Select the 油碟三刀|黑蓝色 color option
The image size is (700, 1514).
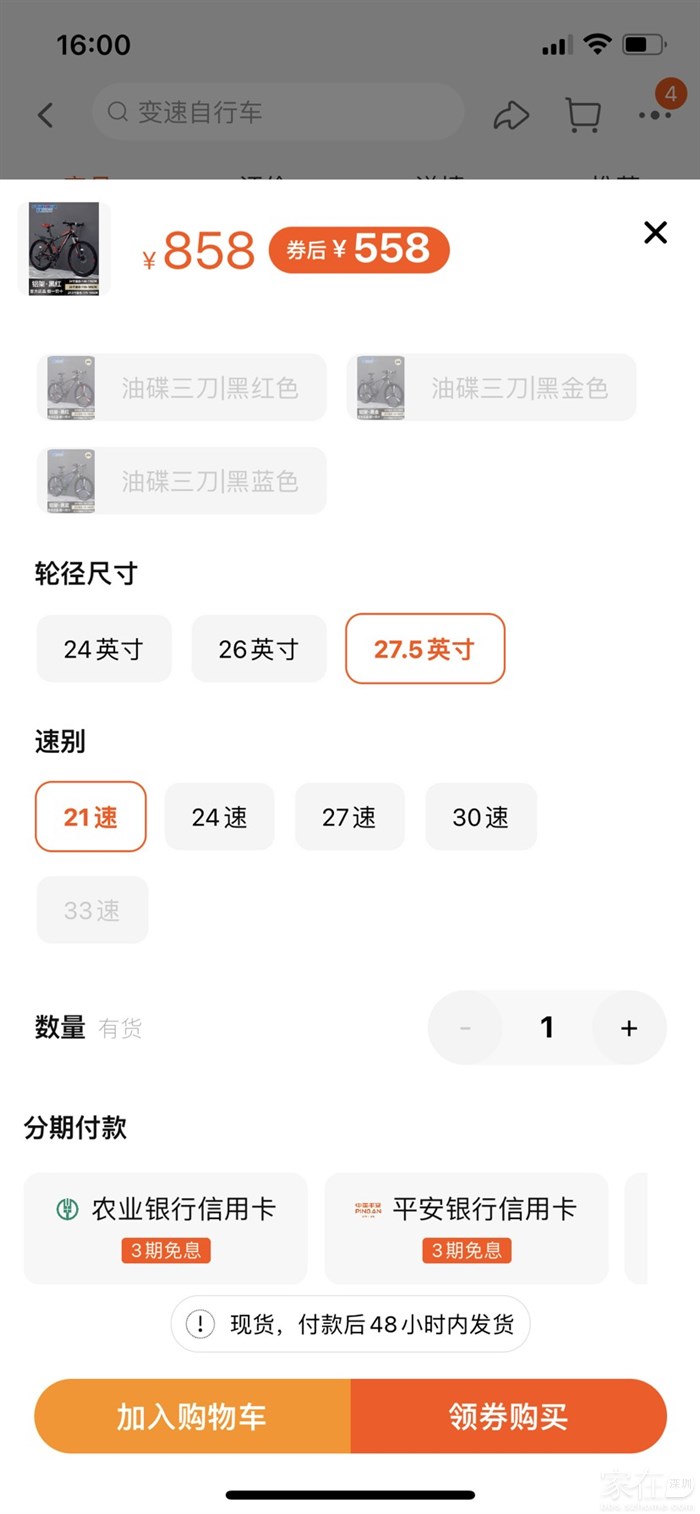[x=182, y=481]
